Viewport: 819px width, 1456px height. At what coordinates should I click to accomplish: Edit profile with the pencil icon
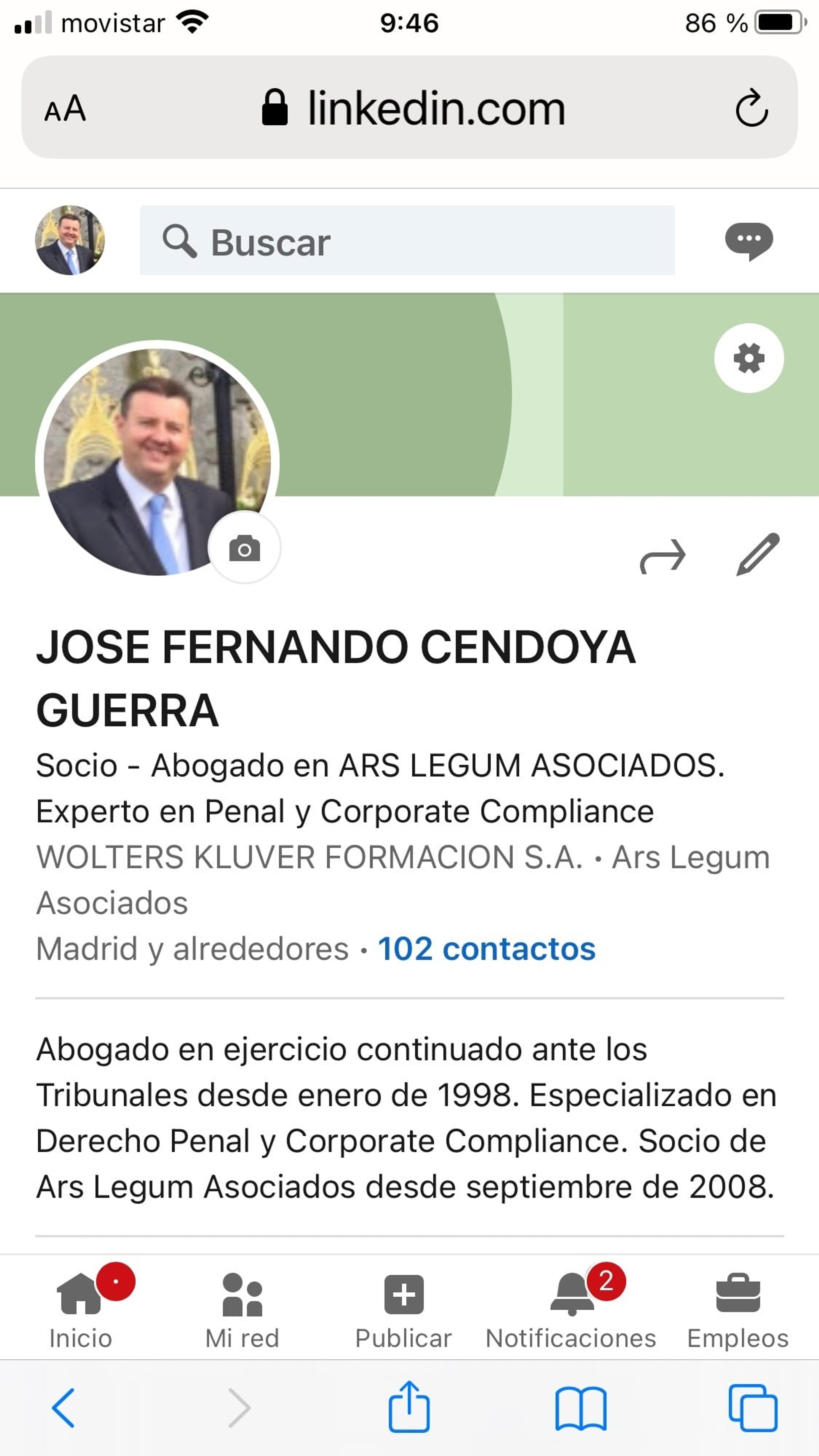click(758, 554)
